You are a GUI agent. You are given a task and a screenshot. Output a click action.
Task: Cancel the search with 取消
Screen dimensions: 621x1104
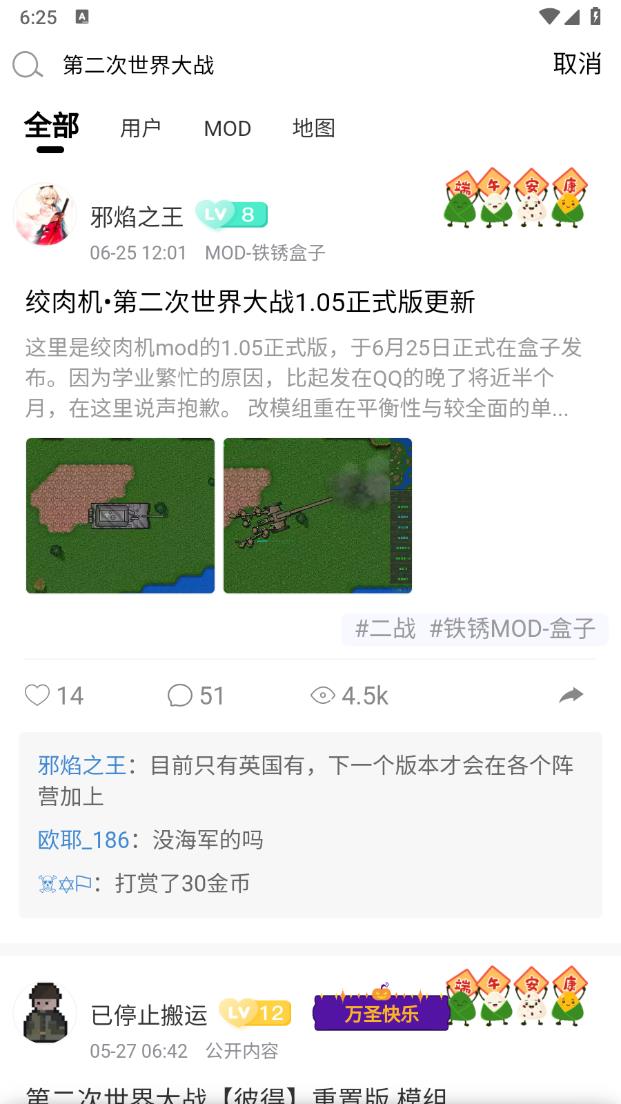click(577, 63)
